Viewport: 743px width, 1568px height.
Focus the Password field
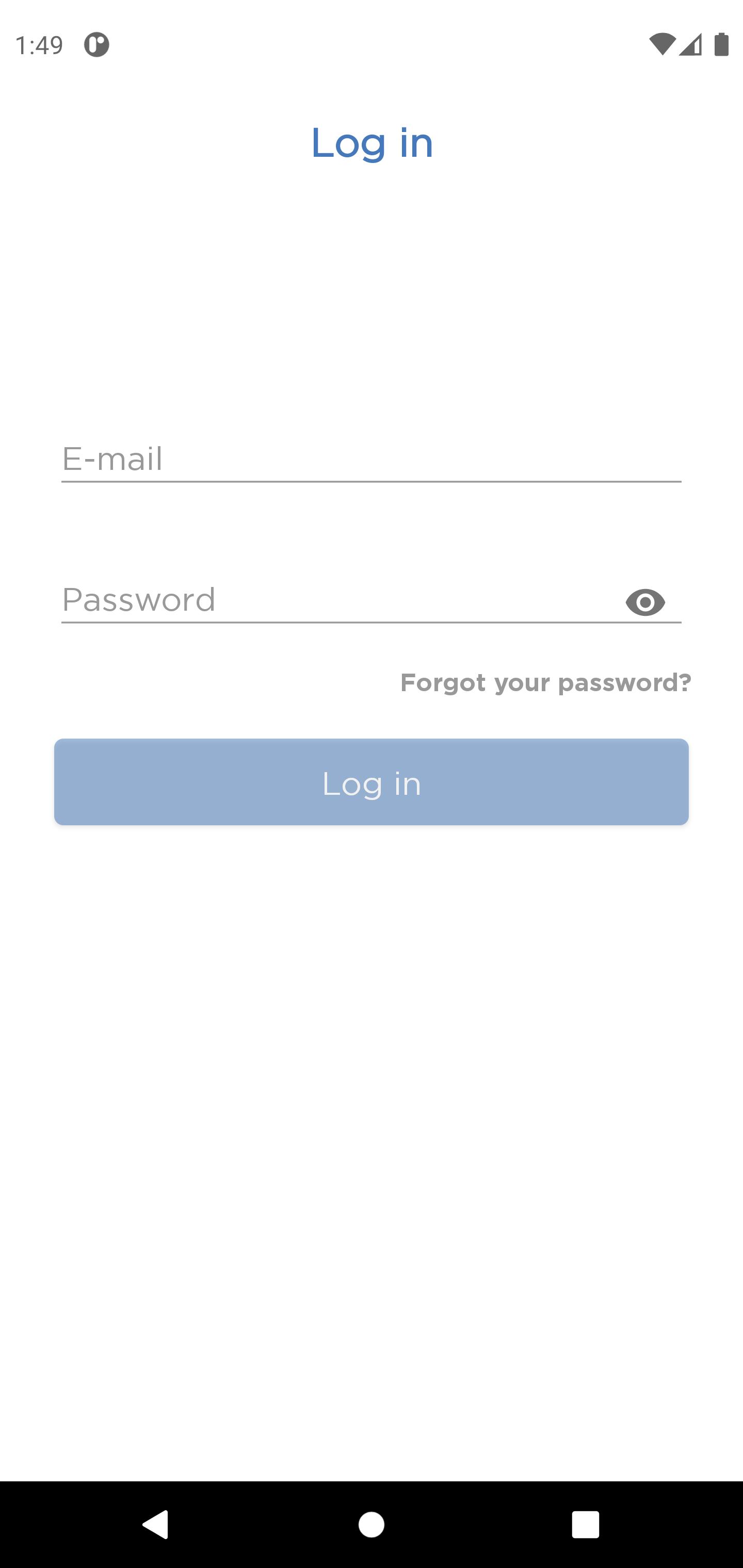341,601
